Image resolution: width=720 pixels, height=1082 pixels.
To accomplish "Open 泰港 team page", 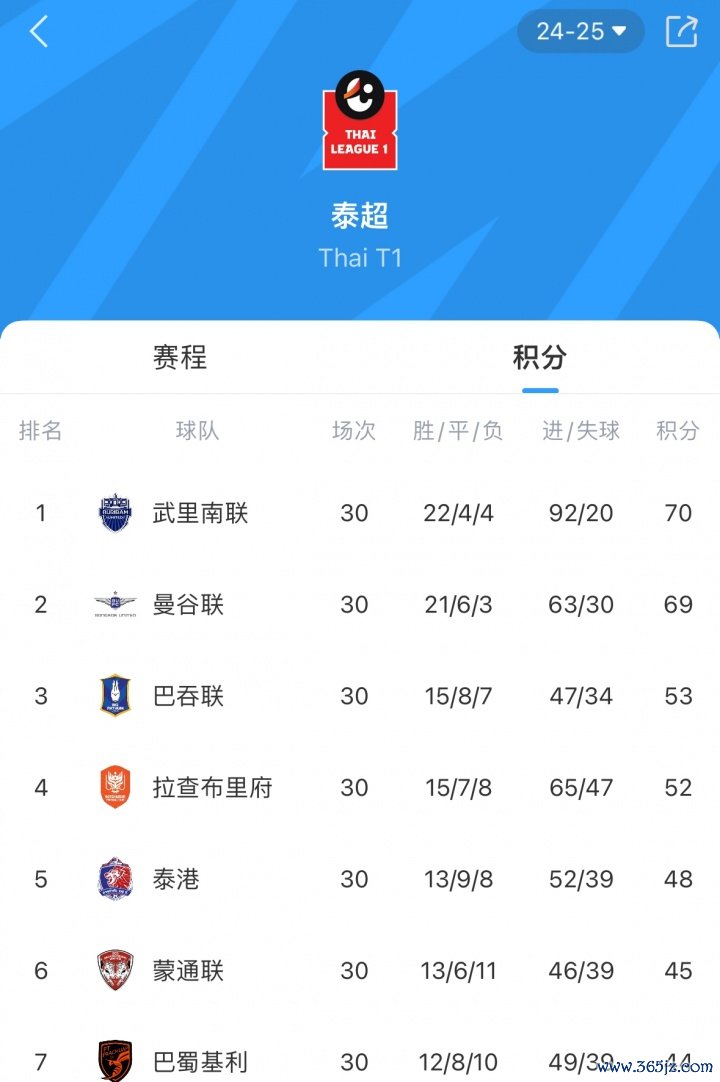I will (x=176, y=879).
